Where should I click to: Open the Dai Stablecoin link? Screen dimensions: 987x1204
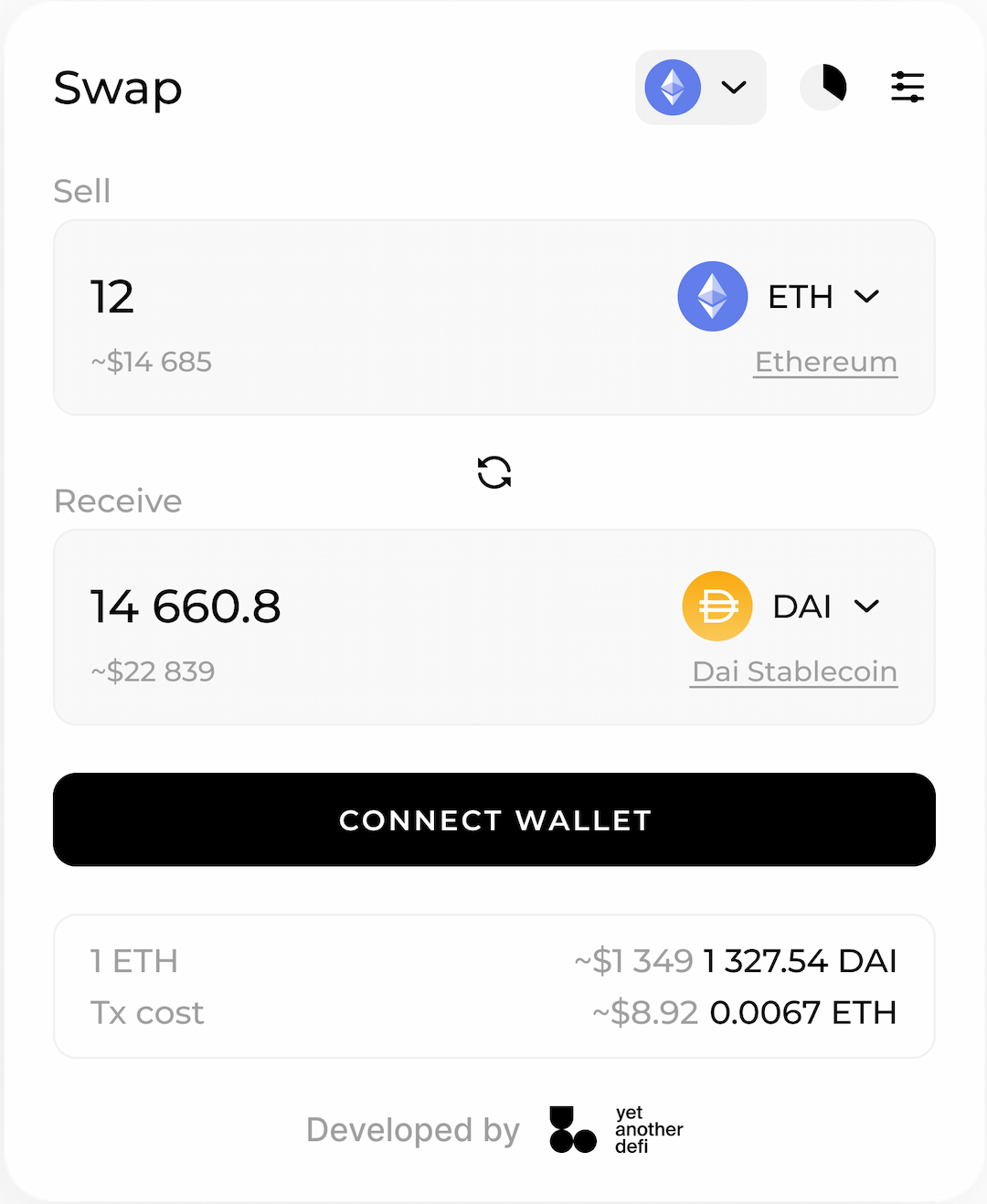[x=794, y=672]
